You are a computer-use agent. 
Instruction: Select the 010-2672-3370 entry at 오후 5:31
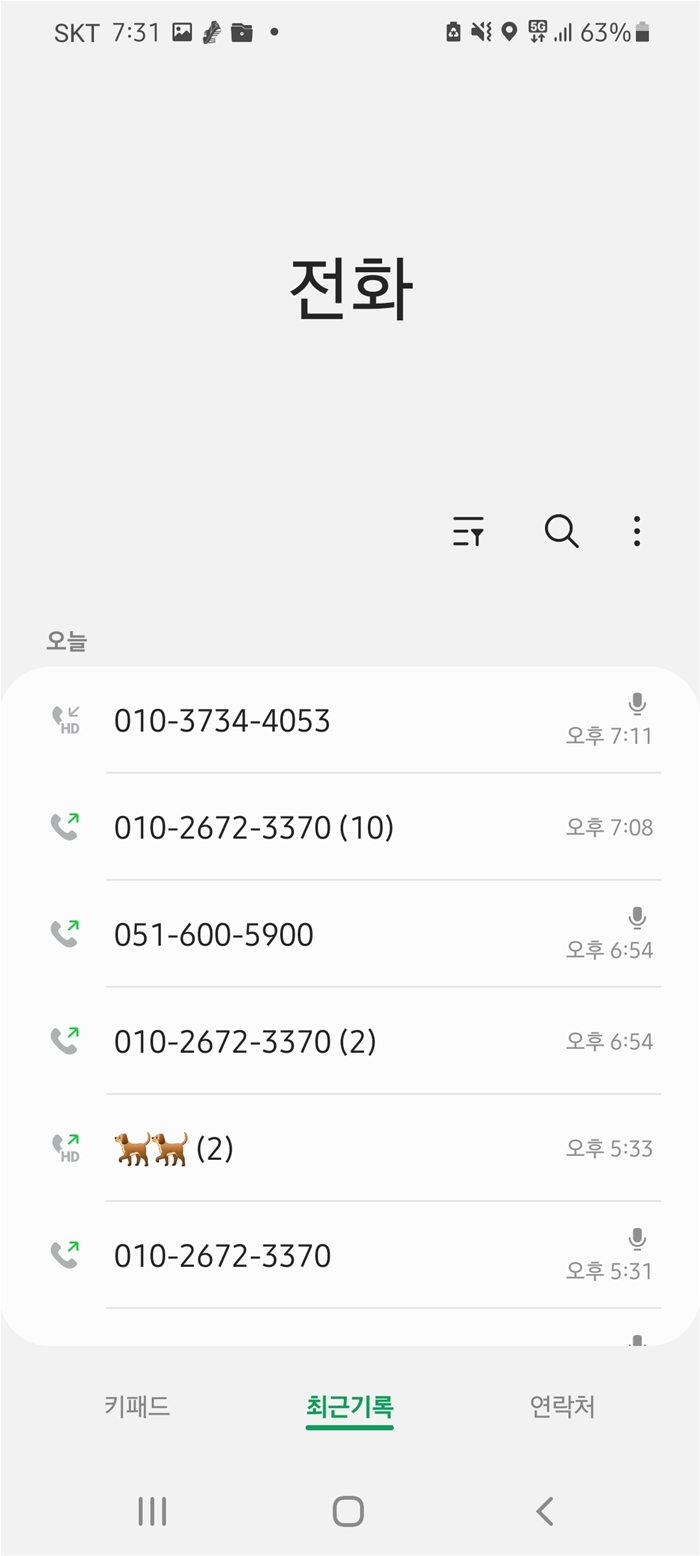350,1255
